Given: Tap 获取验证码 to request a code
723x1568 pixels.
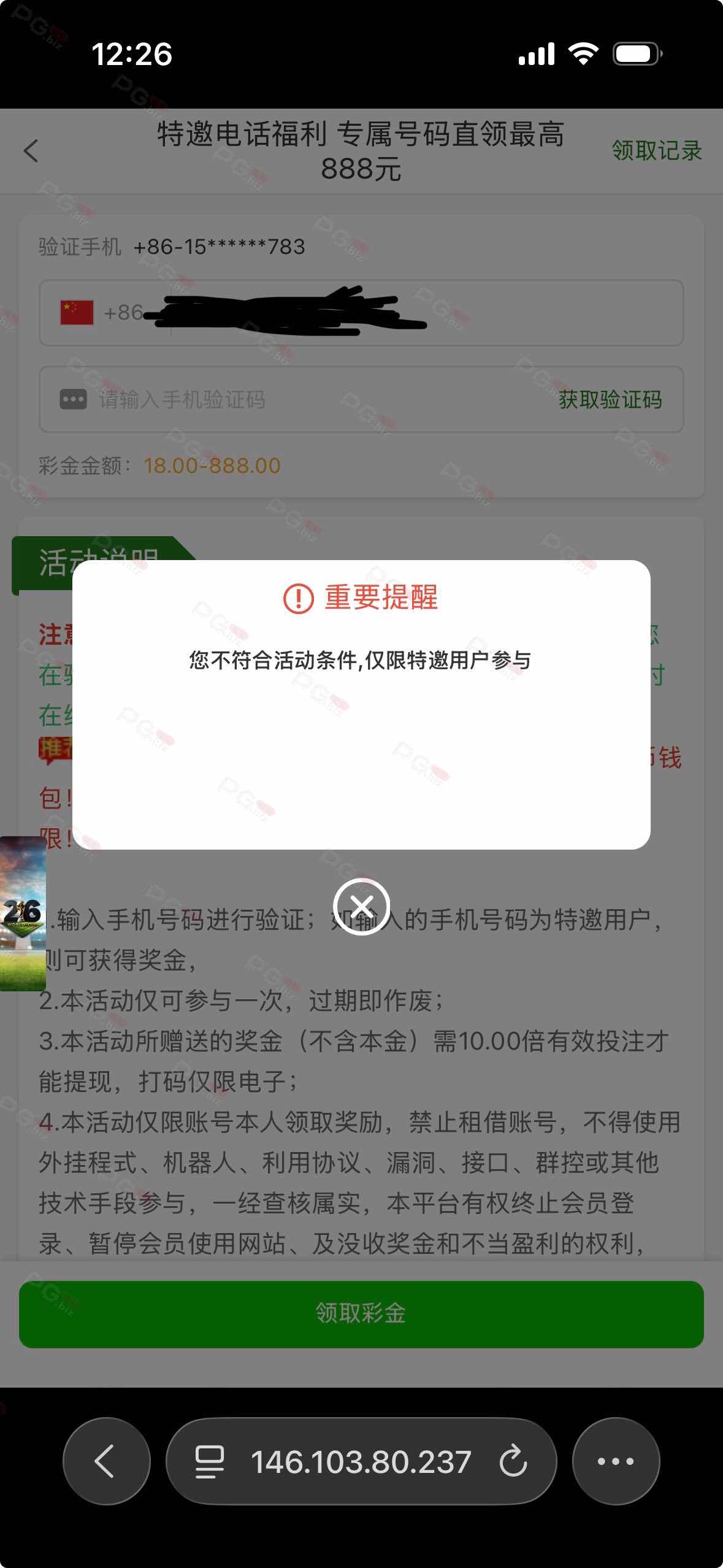Looking at the screenshot, I should pos(610,400).
